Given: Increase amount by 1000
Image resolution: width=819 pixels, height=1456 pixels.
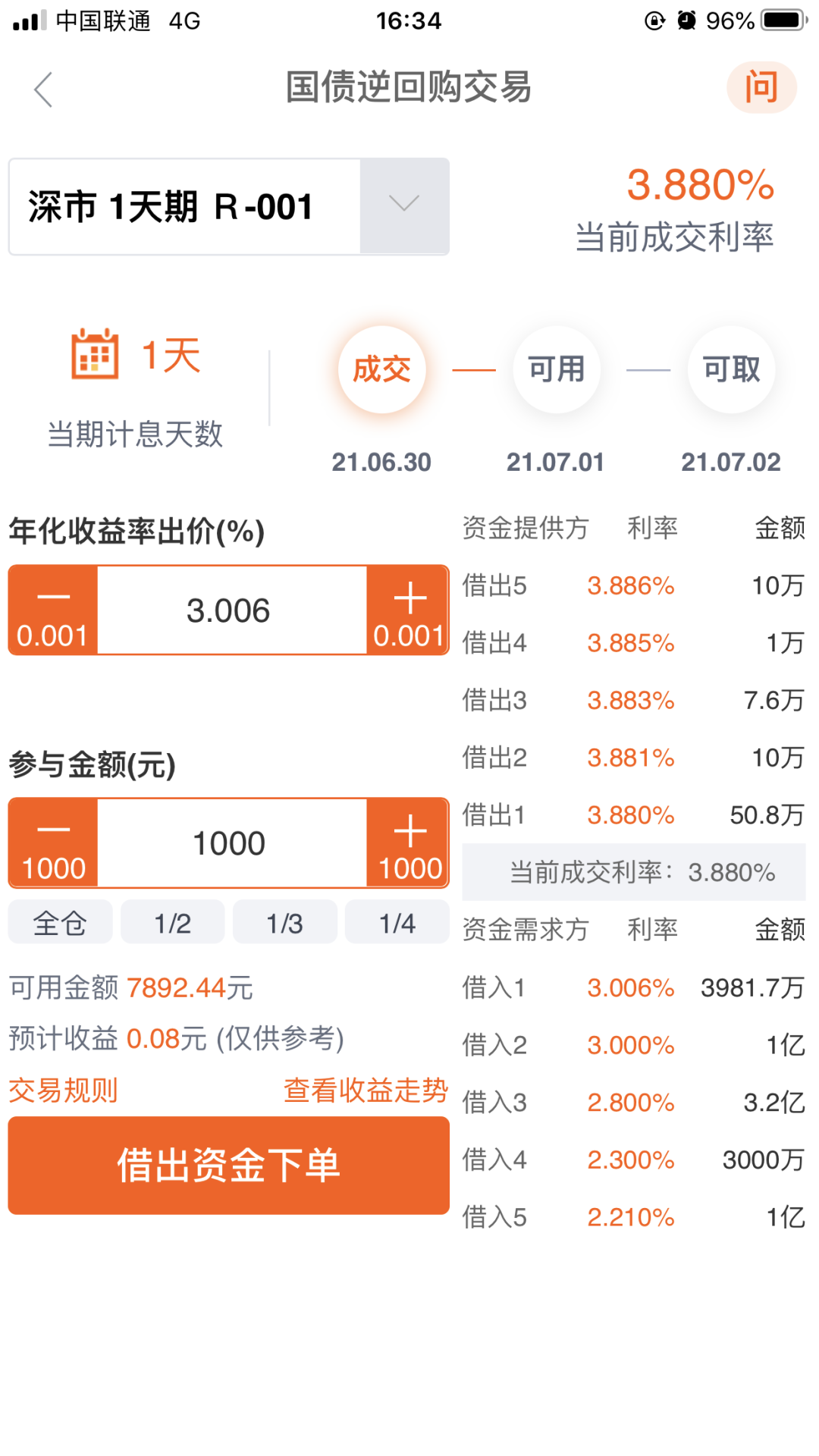Looking at the screenshot, I should (409, 843).
